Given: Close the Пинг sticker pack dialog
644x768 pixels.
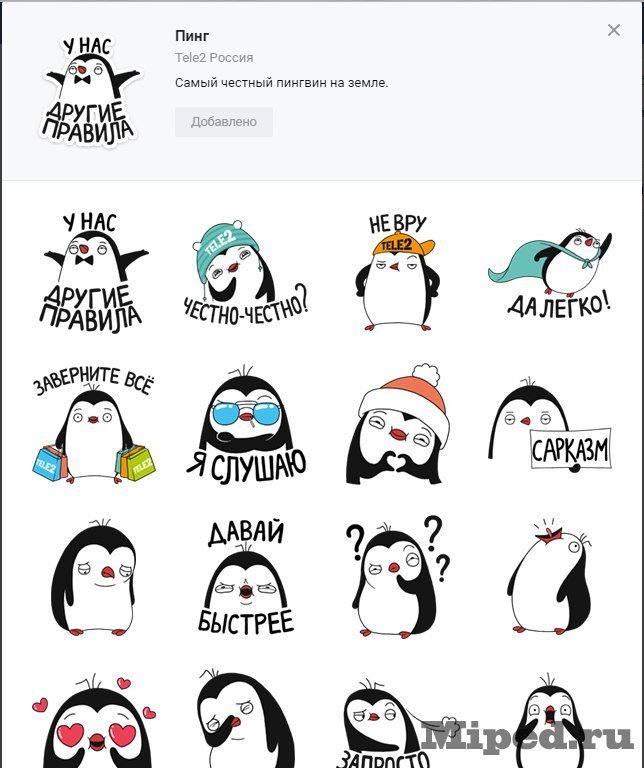Looking at the screenshot, I should (614, 31).
